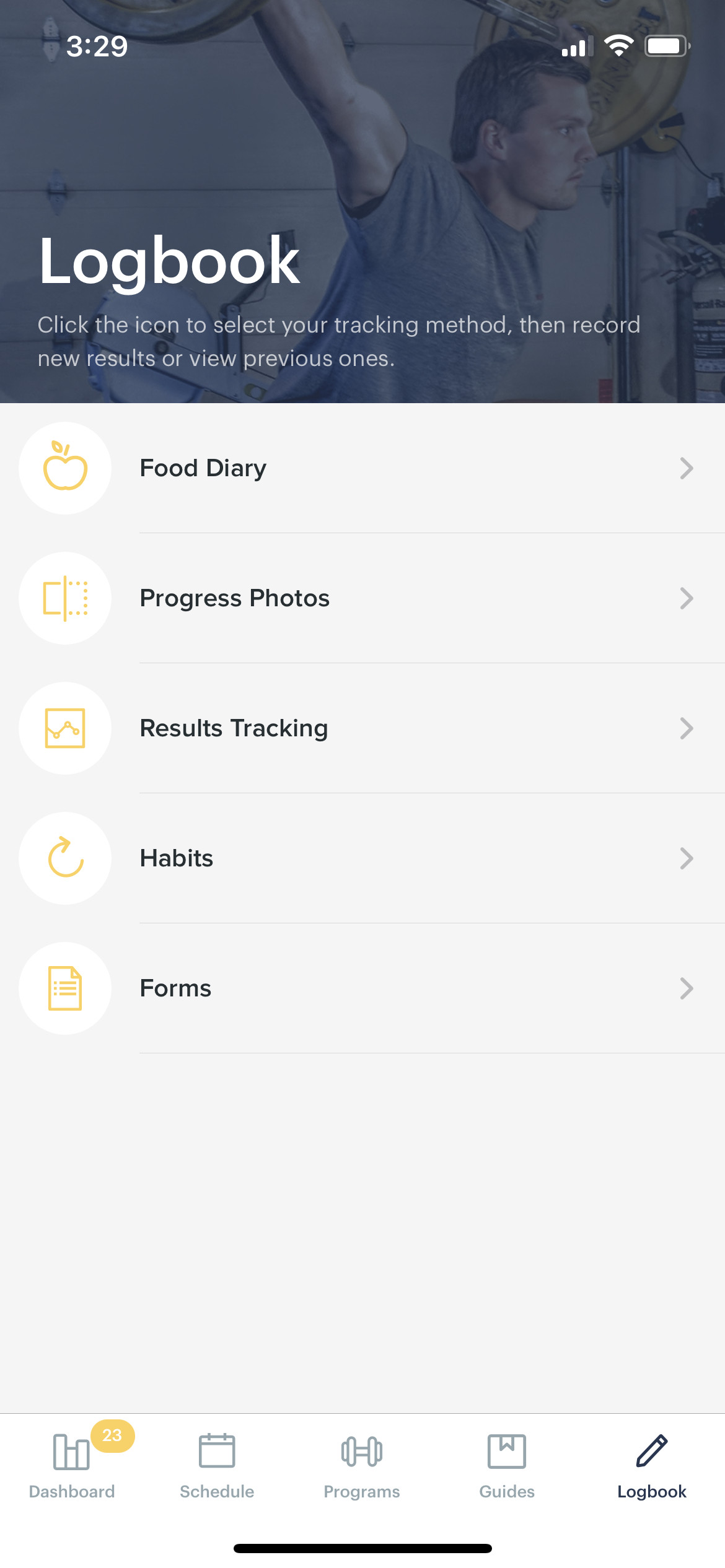Image resolution: width=725 pixels, height=1568 pixels.
Task: Open the Food Diary row
Action: [362, 468]
